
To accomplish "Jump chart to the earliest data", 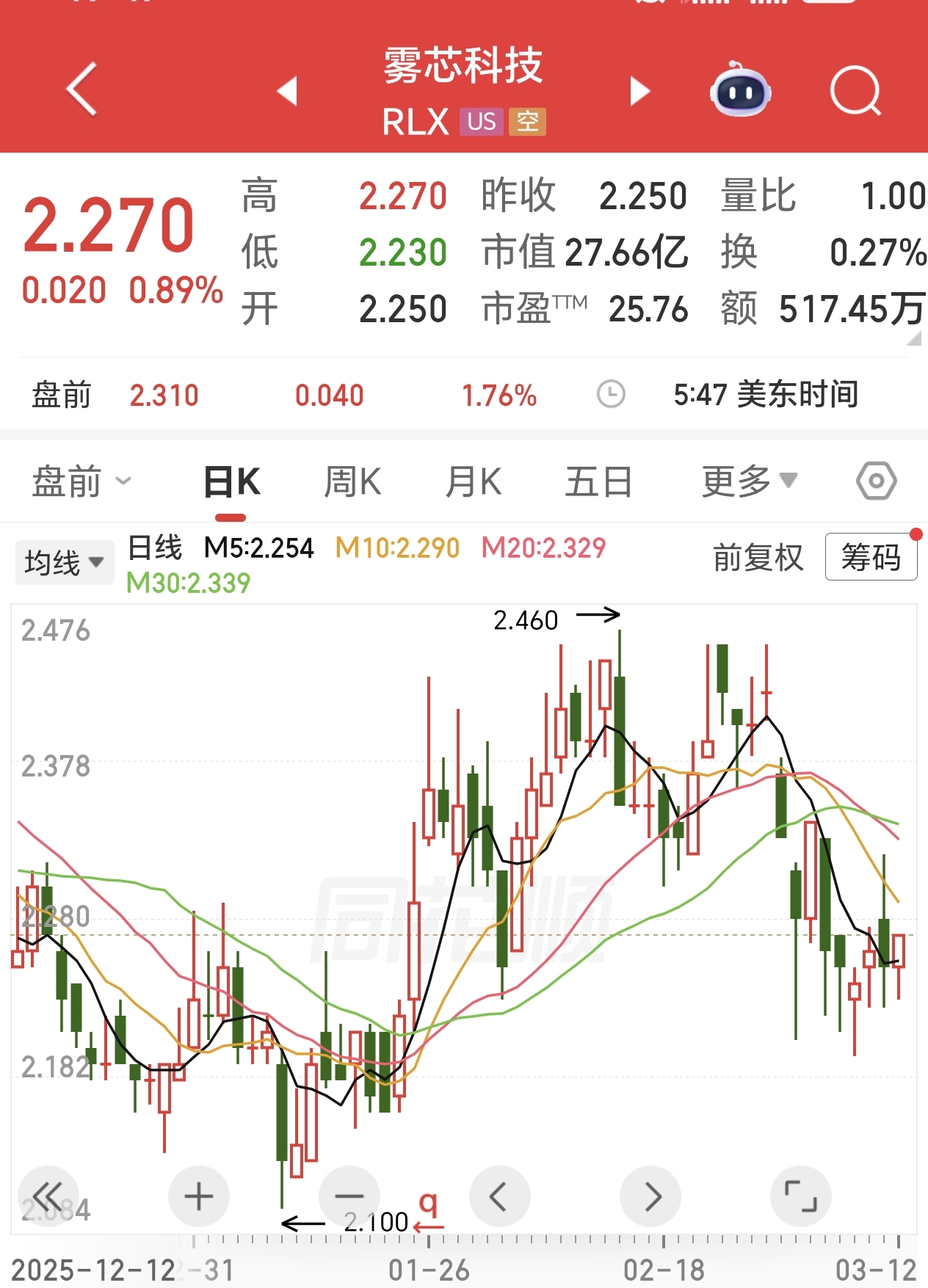I will click(x=48, y=1197).
